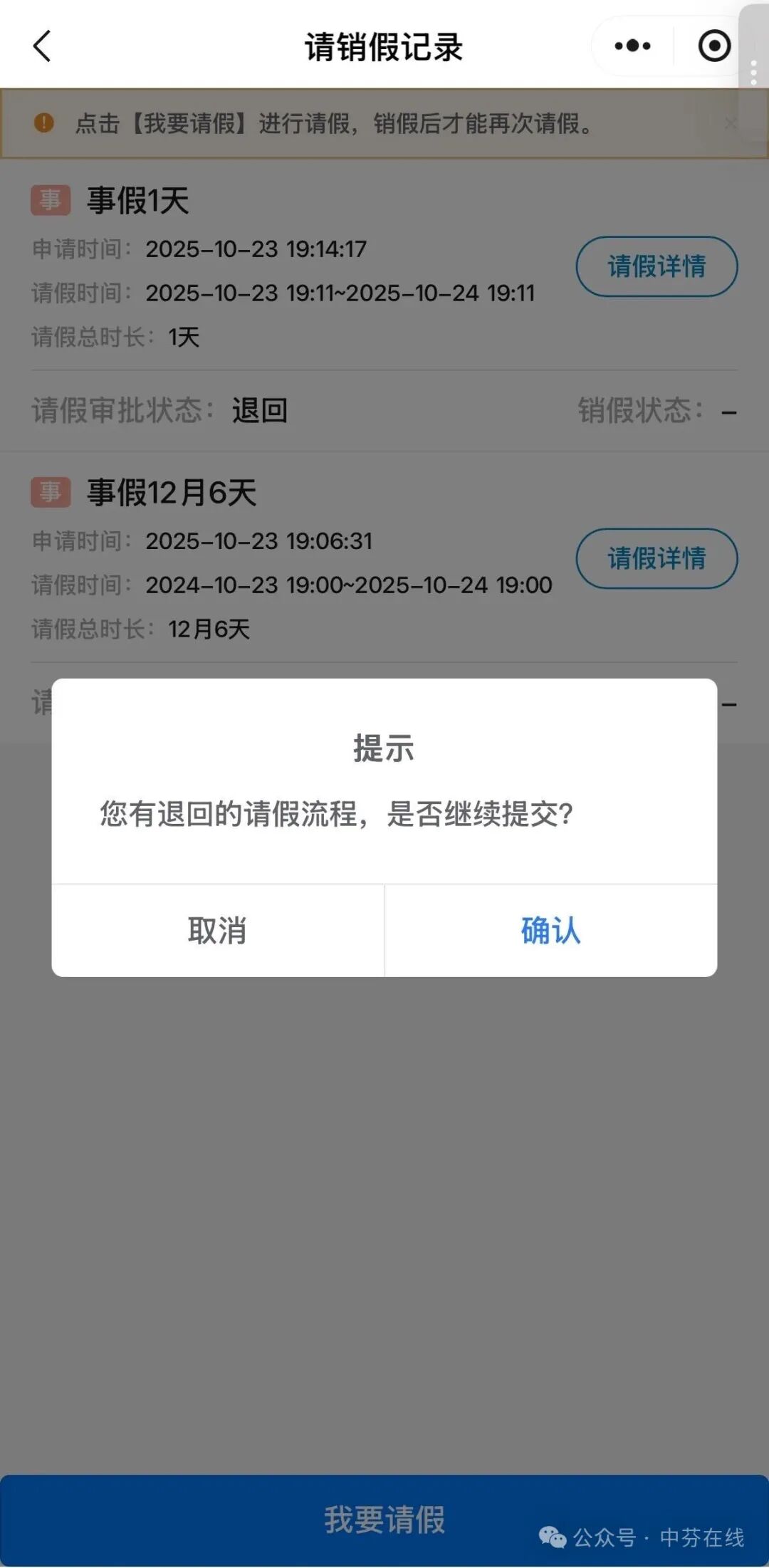The height and width of the screenshot is (1568, 769).
Task: View 请假详情 for 事假12月6天
Action: [656, 558]
